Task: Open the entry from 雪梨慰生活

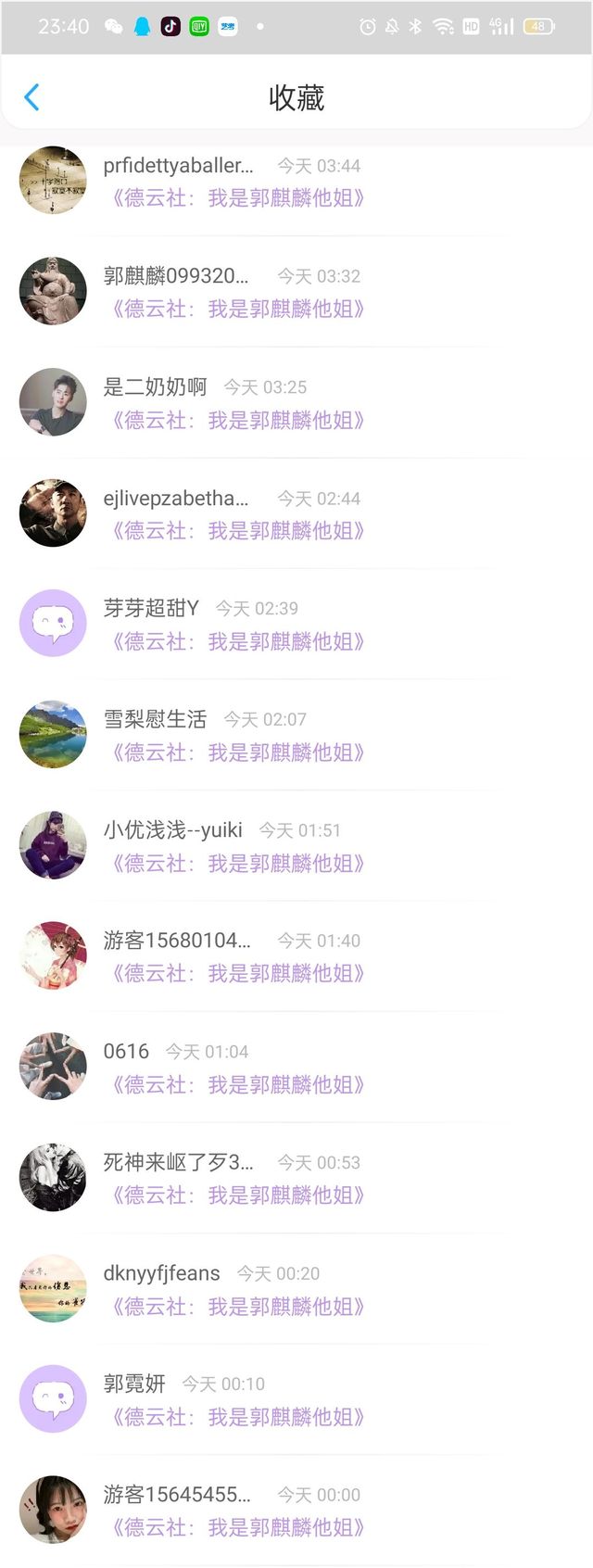Action: tap(296, 735)
